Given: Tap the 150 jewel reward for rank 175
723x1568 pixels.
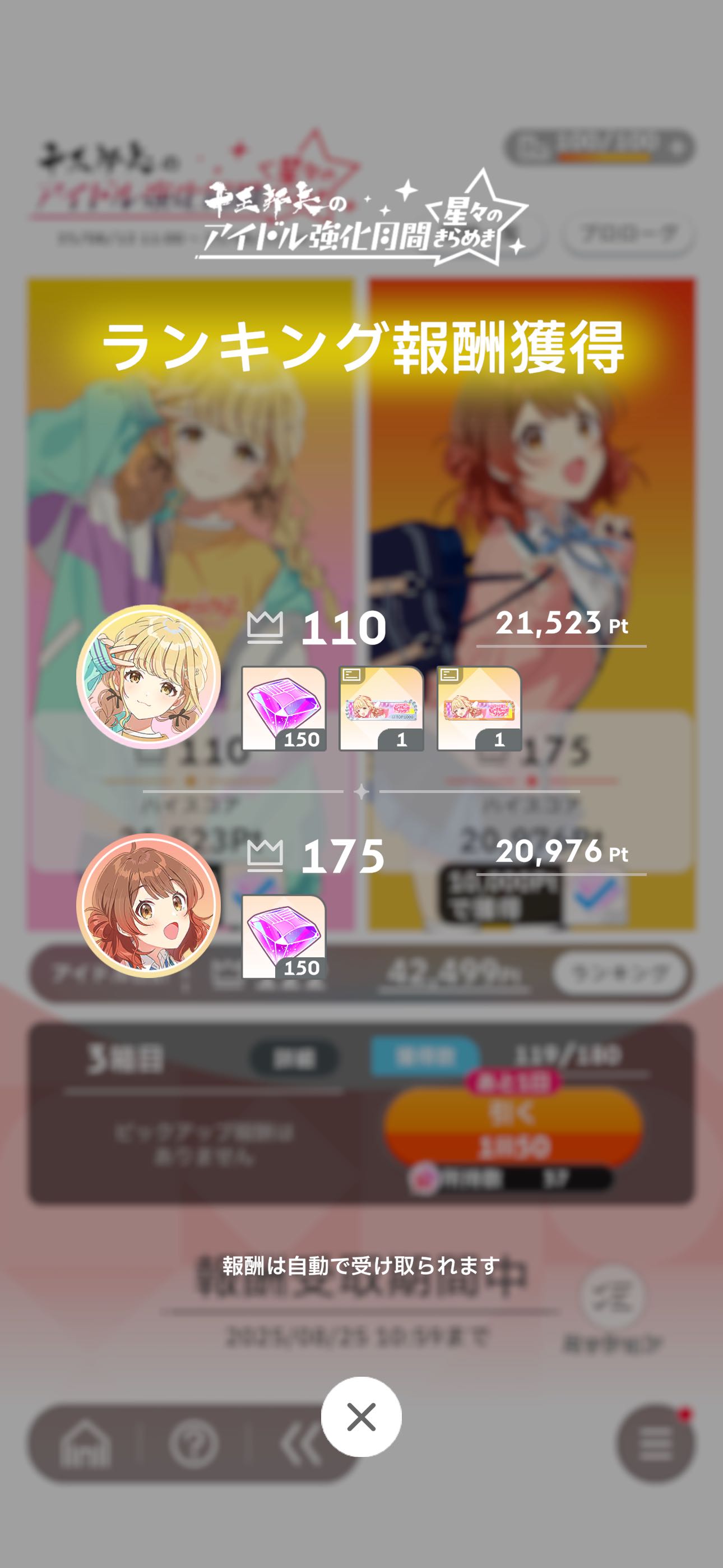Looking at the screenshot, I should pos(284,937).
